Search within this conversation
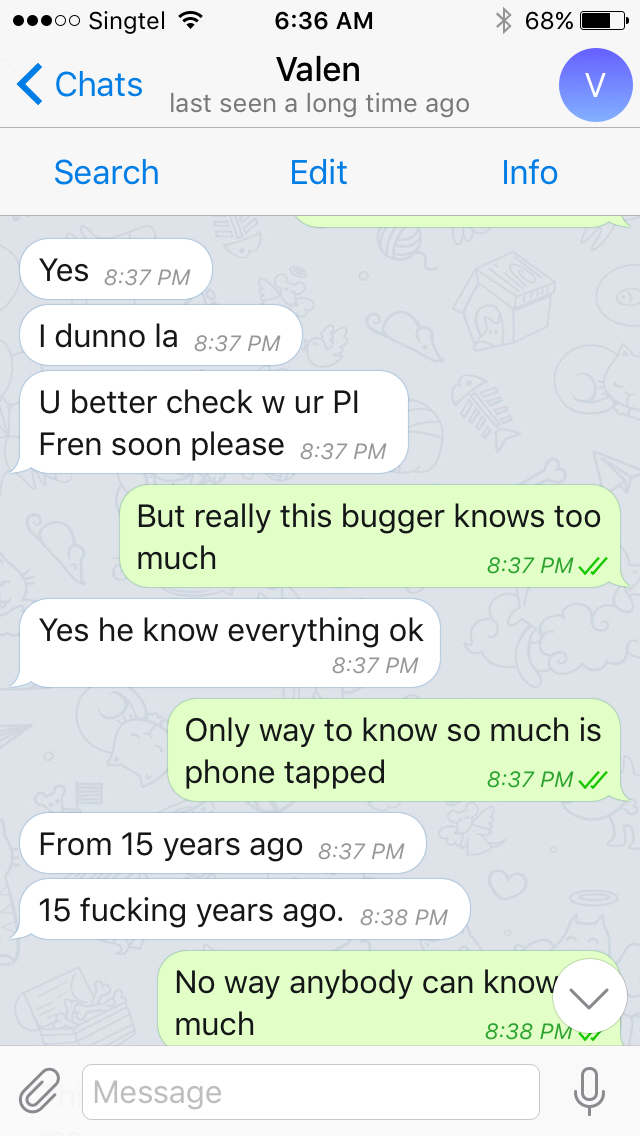The height and width of the screenshot is (1136, 640). coord(107,172)
